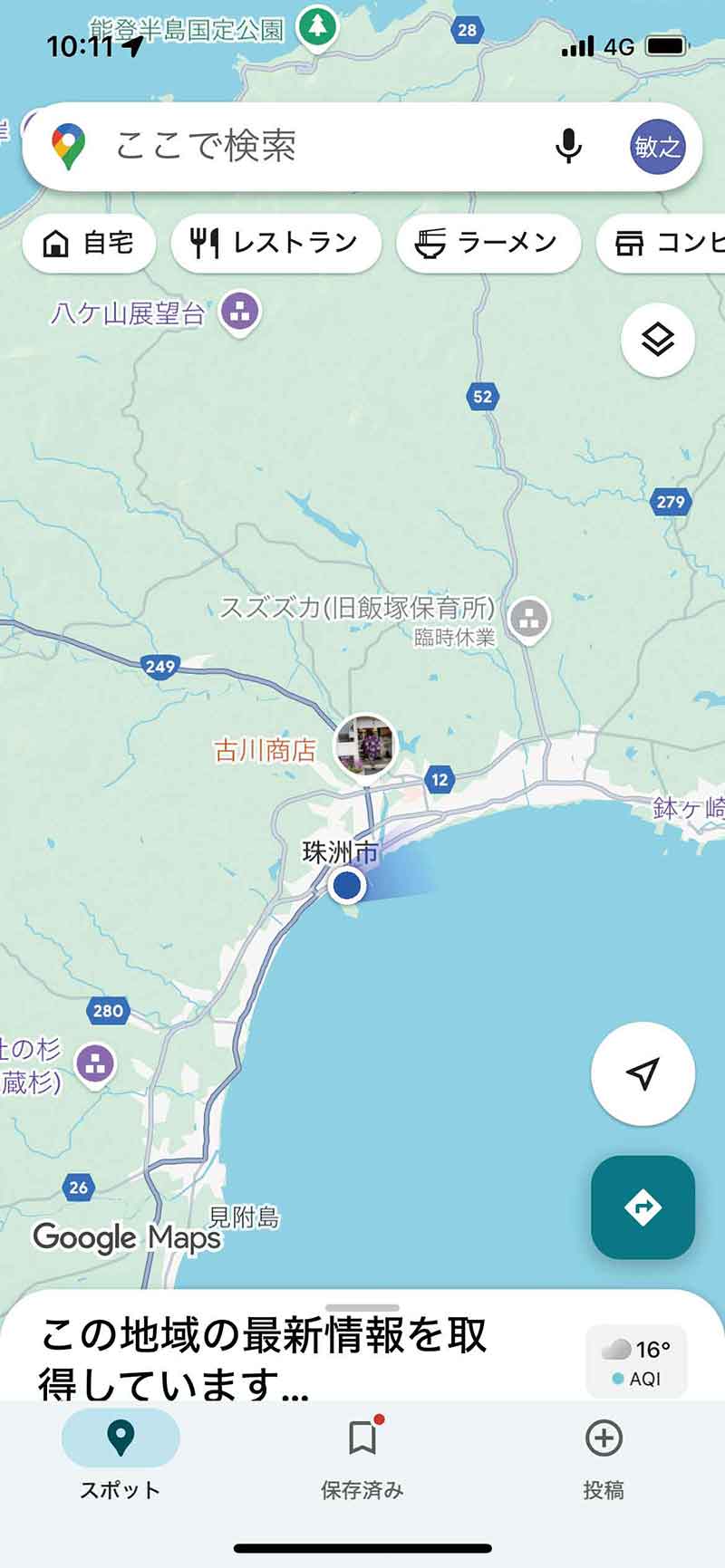The width and height of the screenshot is (725, 1568).
Task: Show ラーメン places nearby
Action: coord(488,243)
